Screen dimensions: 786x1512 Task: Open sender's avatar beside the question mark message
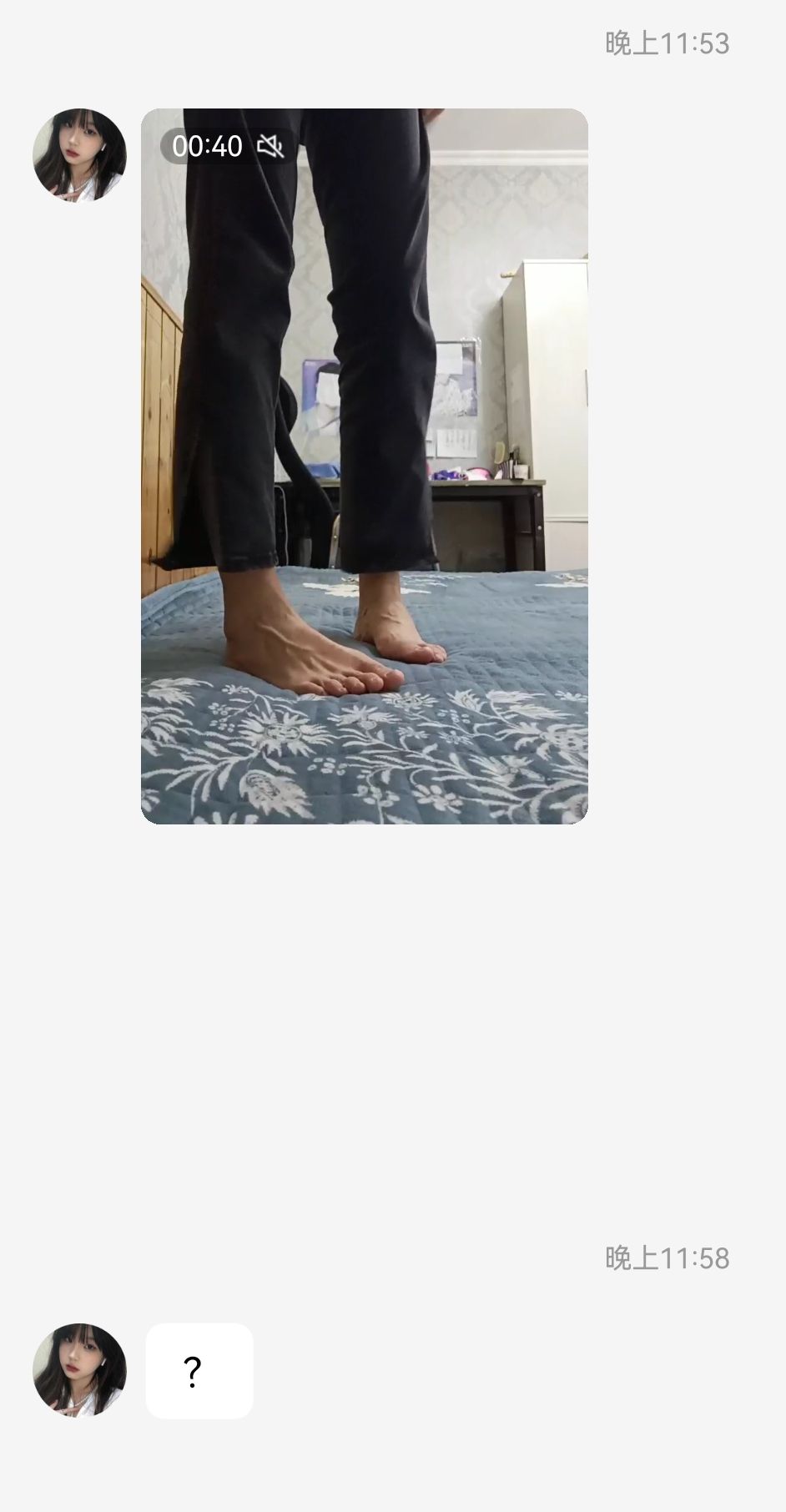pos(79,1370)
